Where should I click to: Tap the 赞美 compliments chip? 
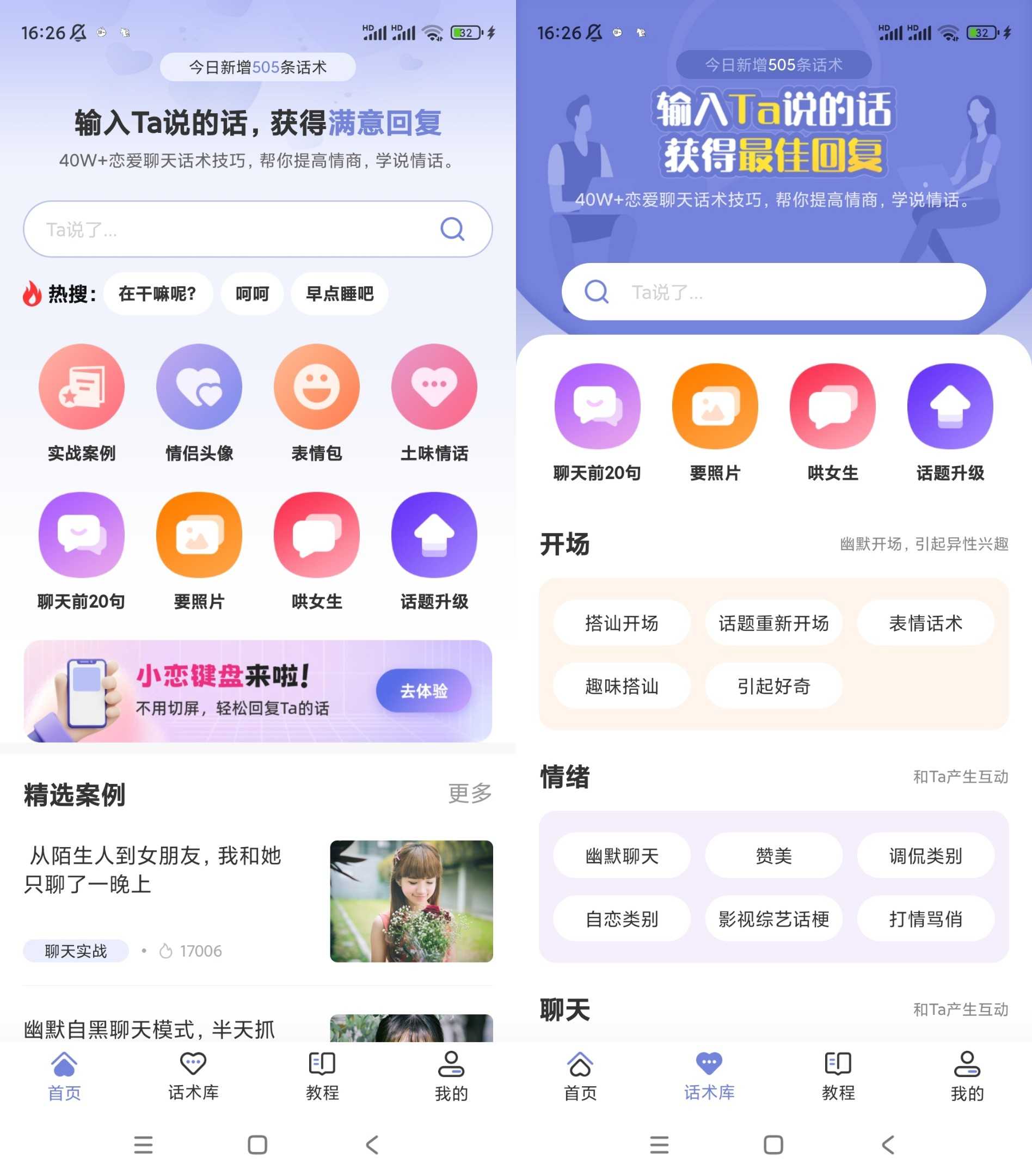point(773,856)
